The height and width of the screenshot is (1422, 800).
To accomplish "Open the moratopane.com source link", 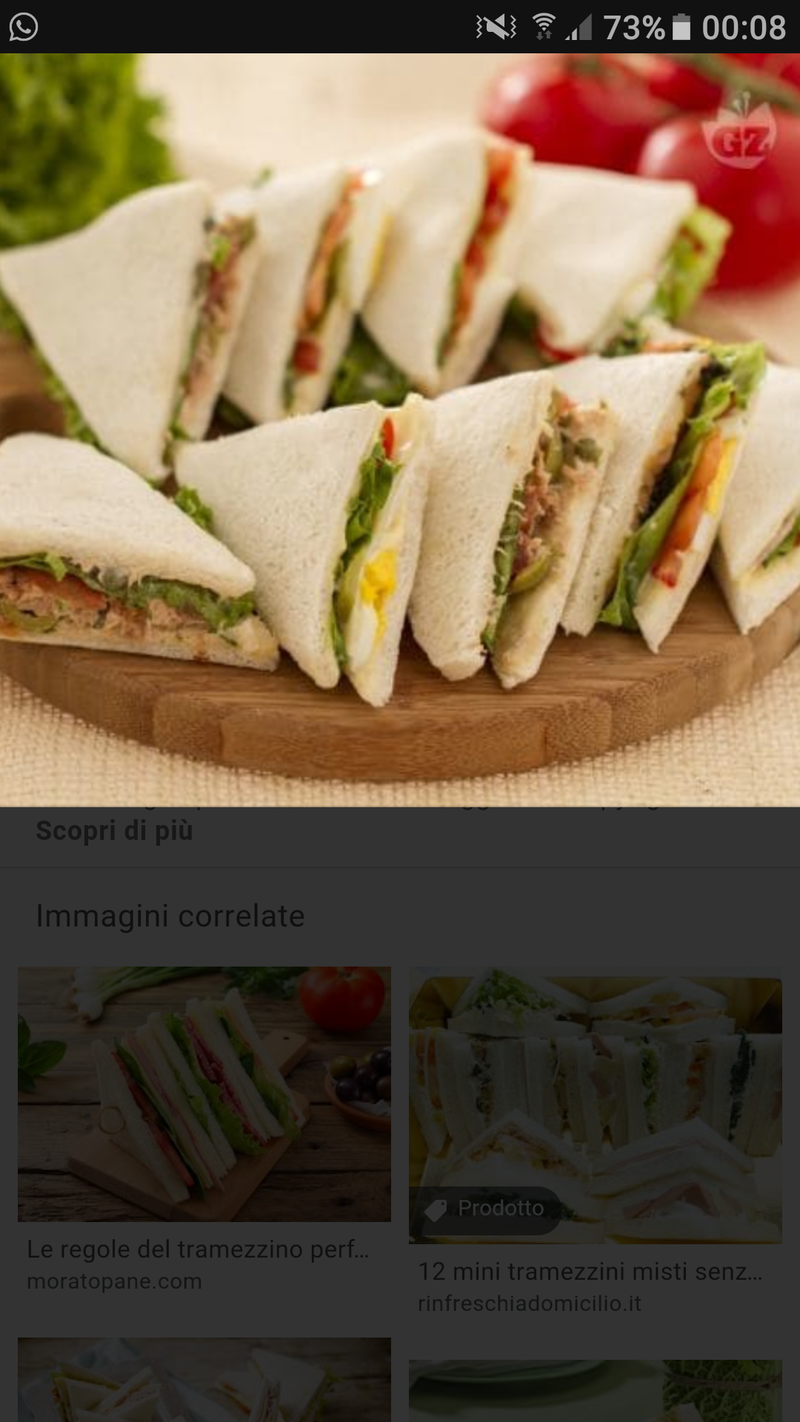I will tap(115, 1280).
